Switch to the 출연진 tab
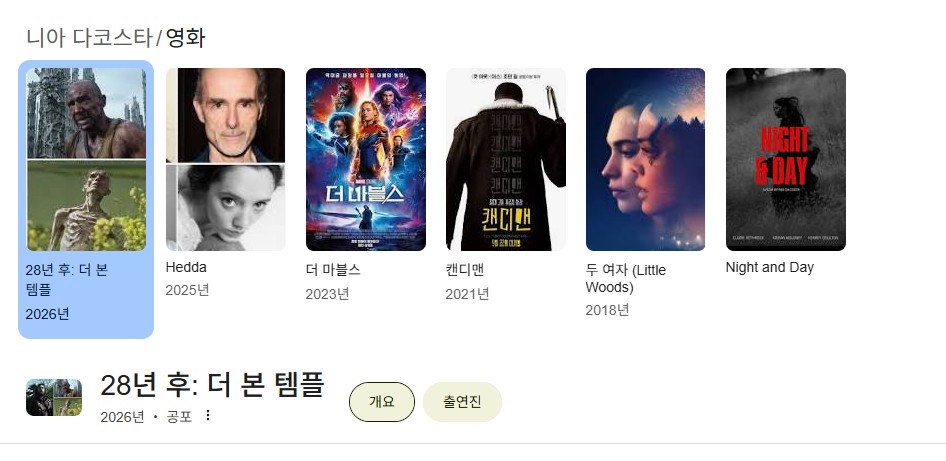 point(462,402)
